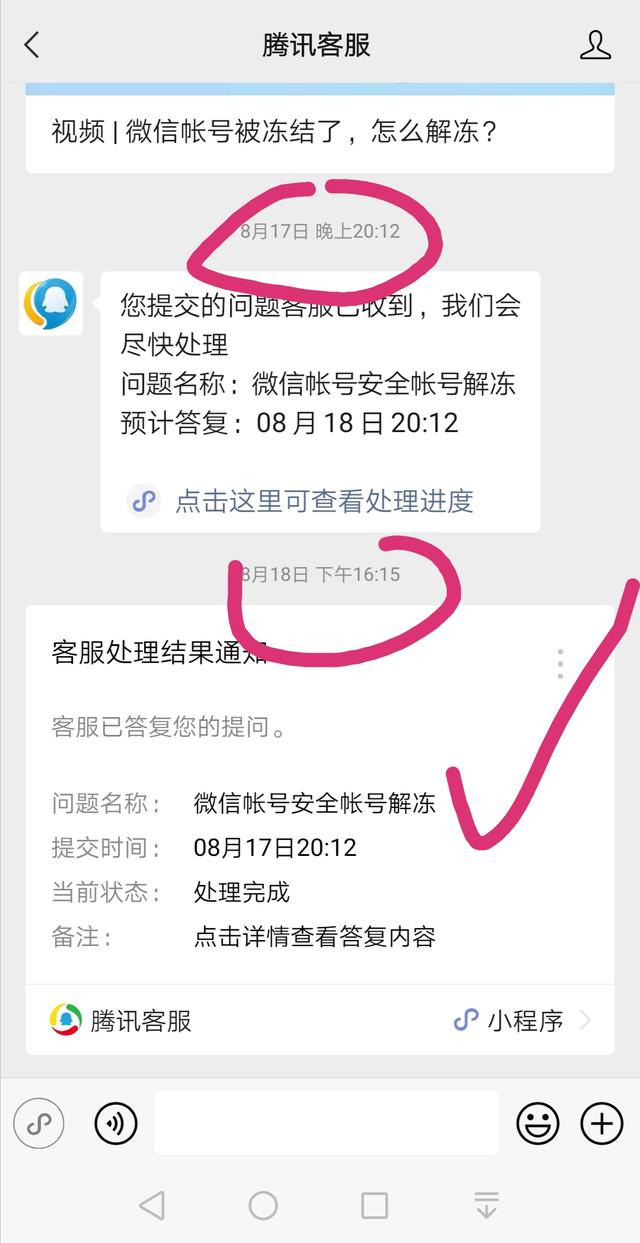The width and height of the screenshot is (640, 1243).
Task: Tap the system home button
Action: pos(263,1205)
